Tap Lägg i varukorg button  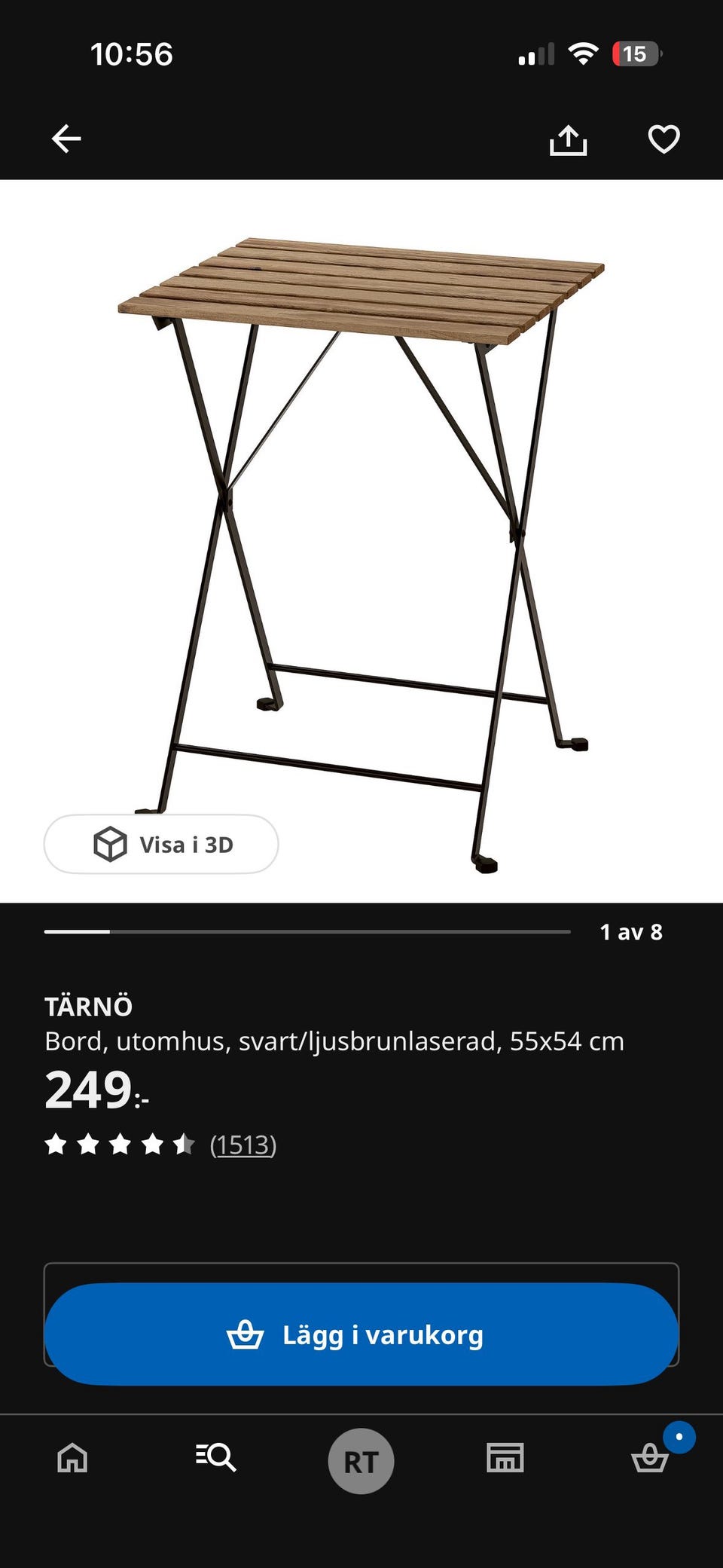pos(361,1334)
